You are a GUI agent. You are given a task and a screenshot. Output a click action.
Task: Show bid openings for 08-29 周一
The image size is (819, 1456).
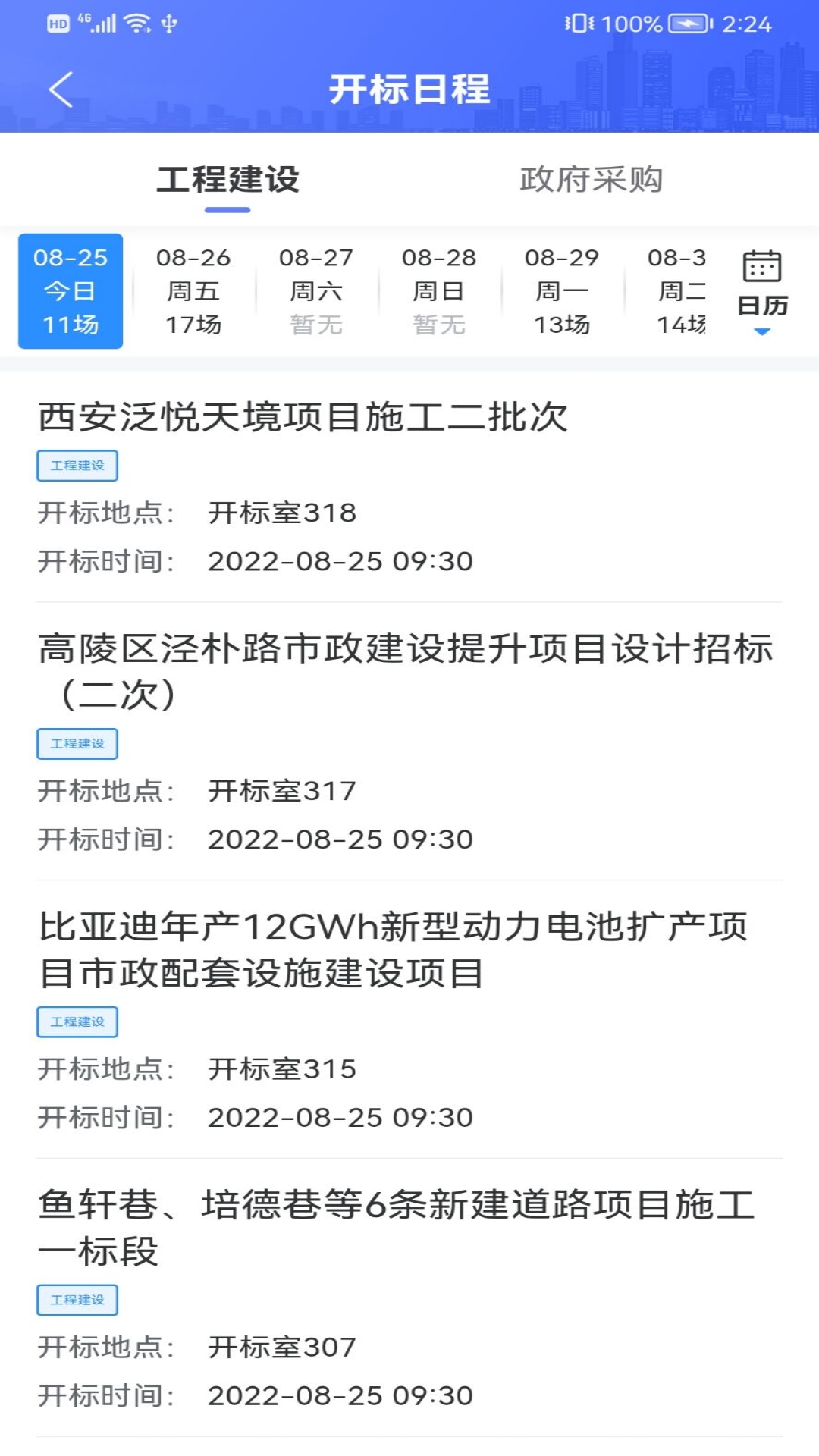coord(562,291)
